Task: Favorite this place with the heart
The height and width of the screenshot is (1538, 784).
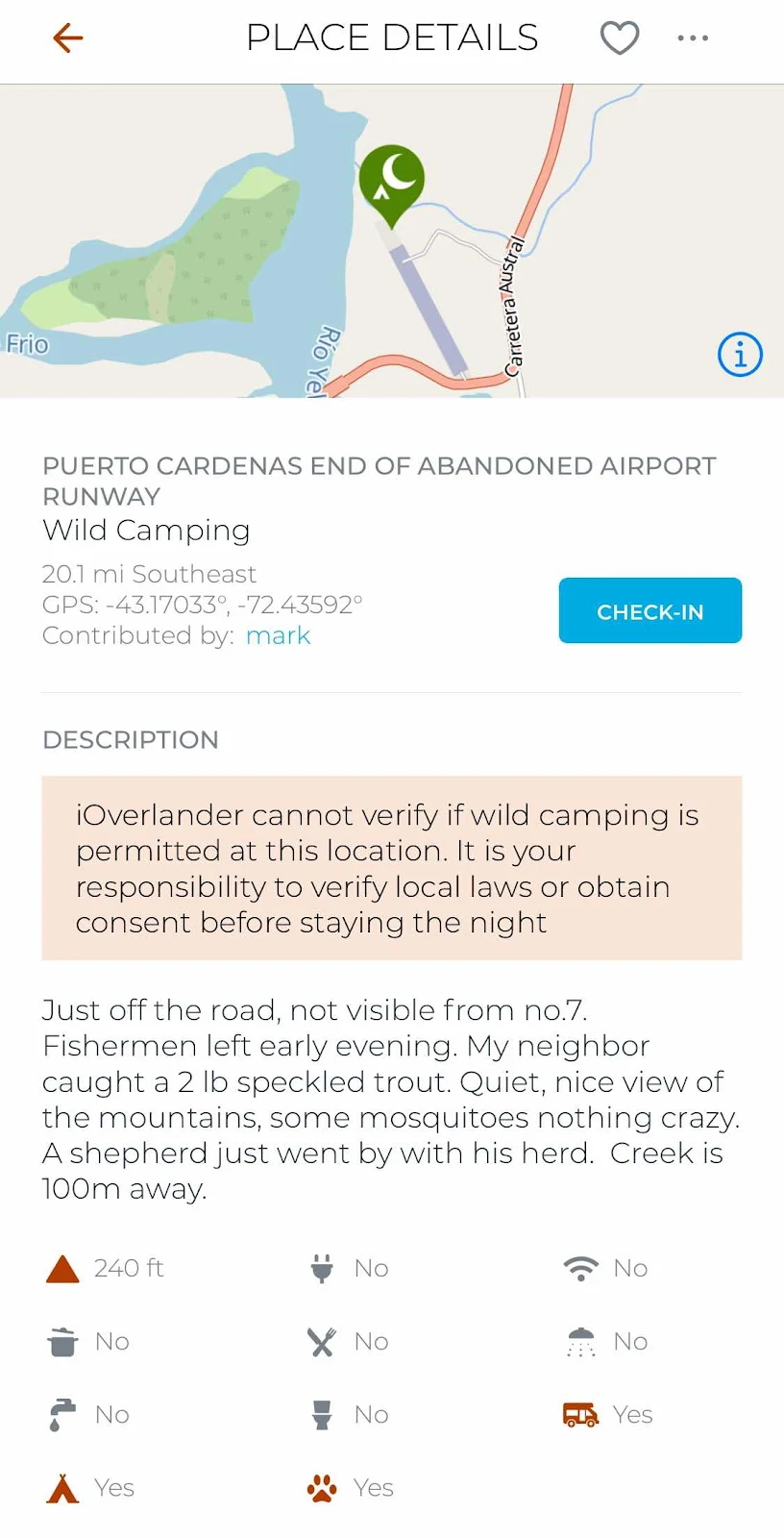Action: 620,38
